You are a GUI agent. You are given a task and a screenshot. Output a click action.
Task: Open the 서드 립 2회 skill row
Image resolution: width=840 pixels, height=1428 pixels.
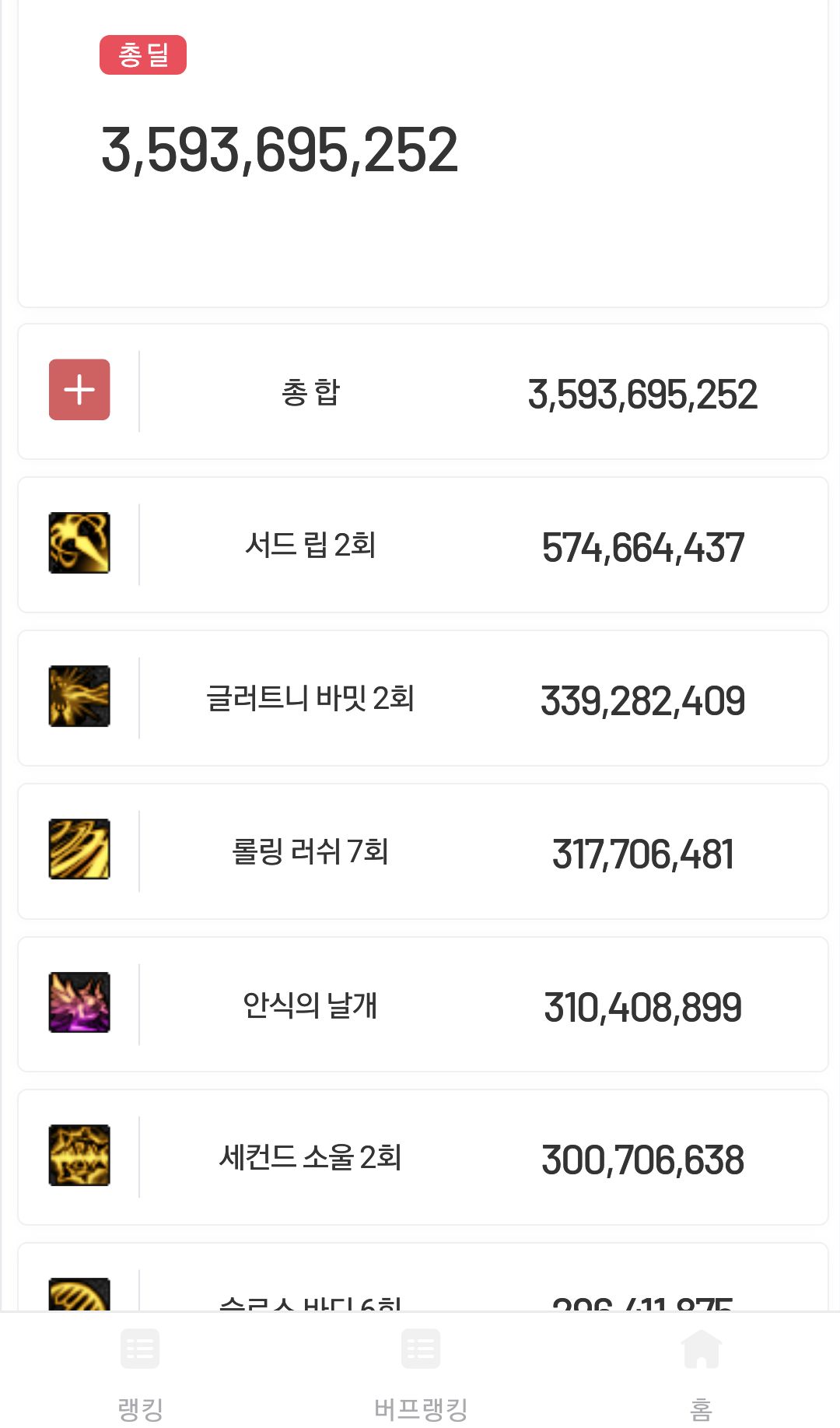tap(423, 545)
